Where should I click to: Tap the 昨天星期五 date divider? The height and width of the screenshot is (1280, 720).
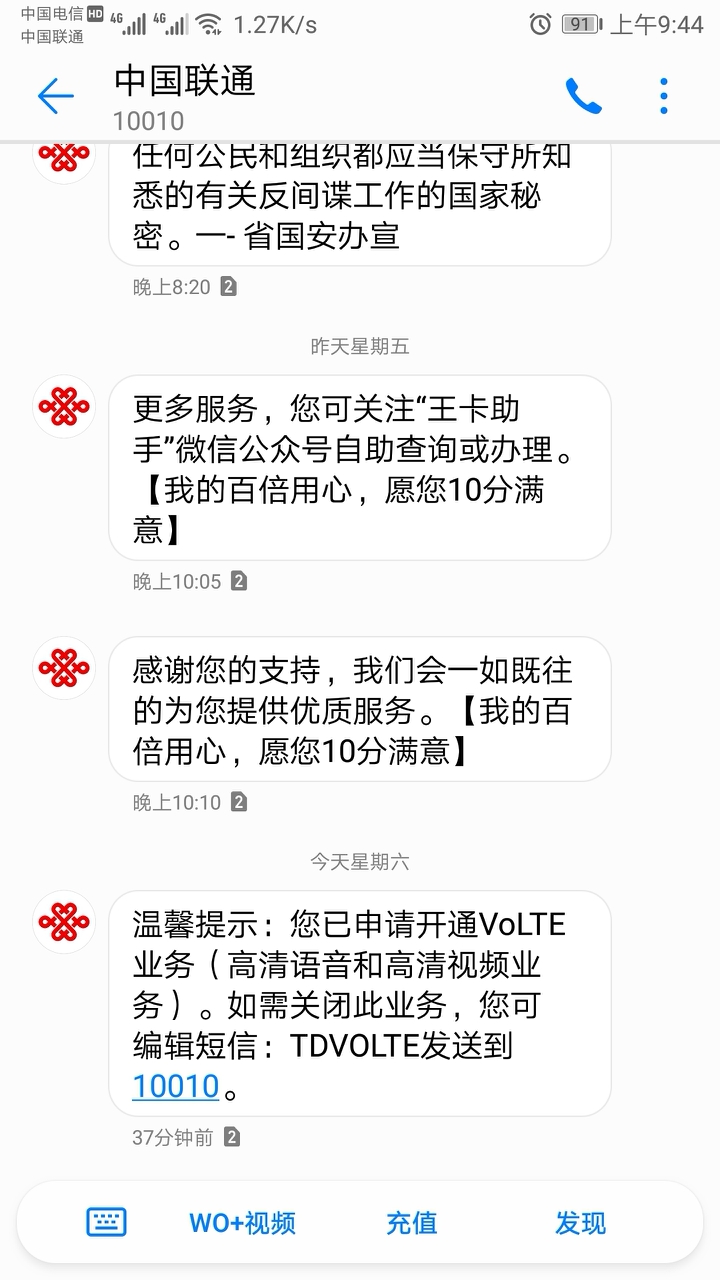tap(360, 347)
